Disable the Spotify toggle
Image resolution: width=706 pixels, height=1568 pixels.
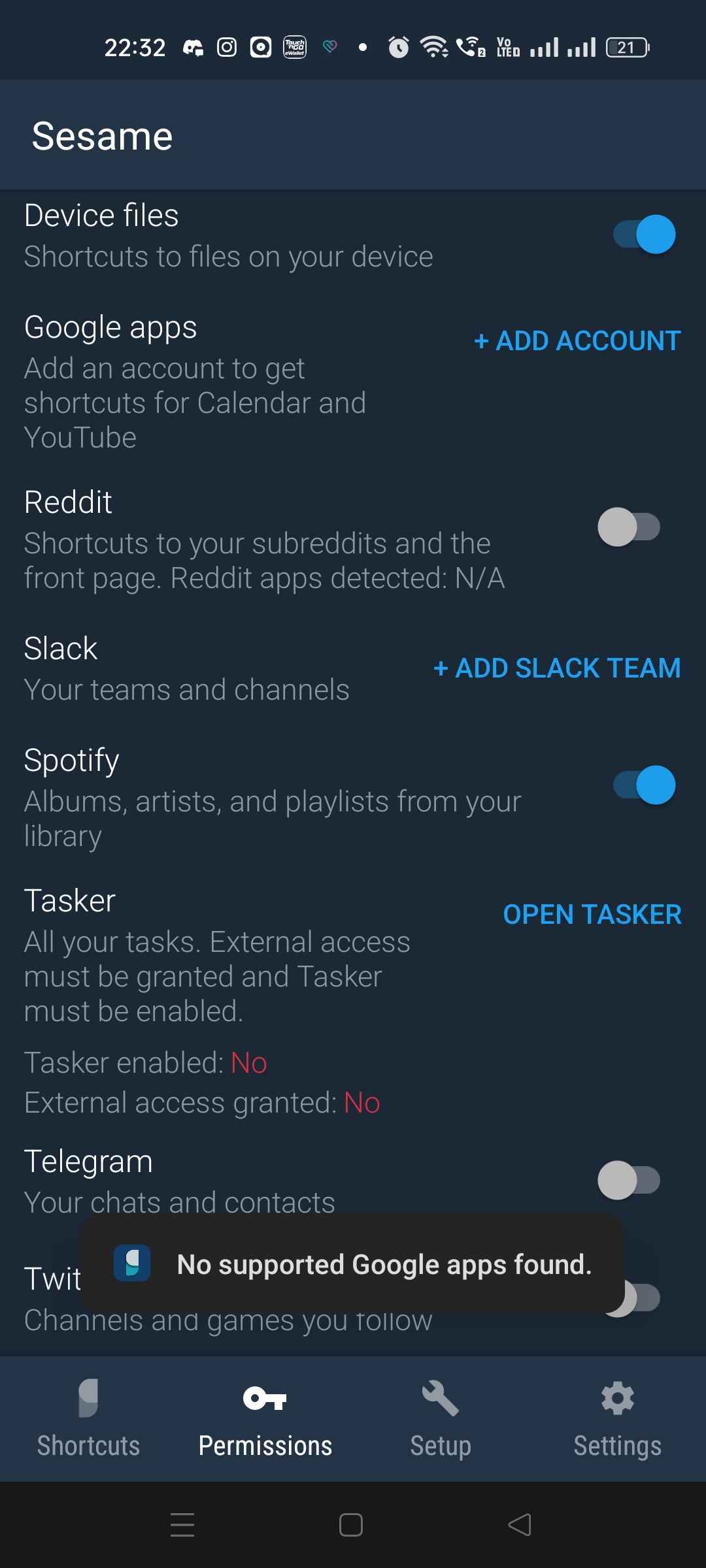644,785
